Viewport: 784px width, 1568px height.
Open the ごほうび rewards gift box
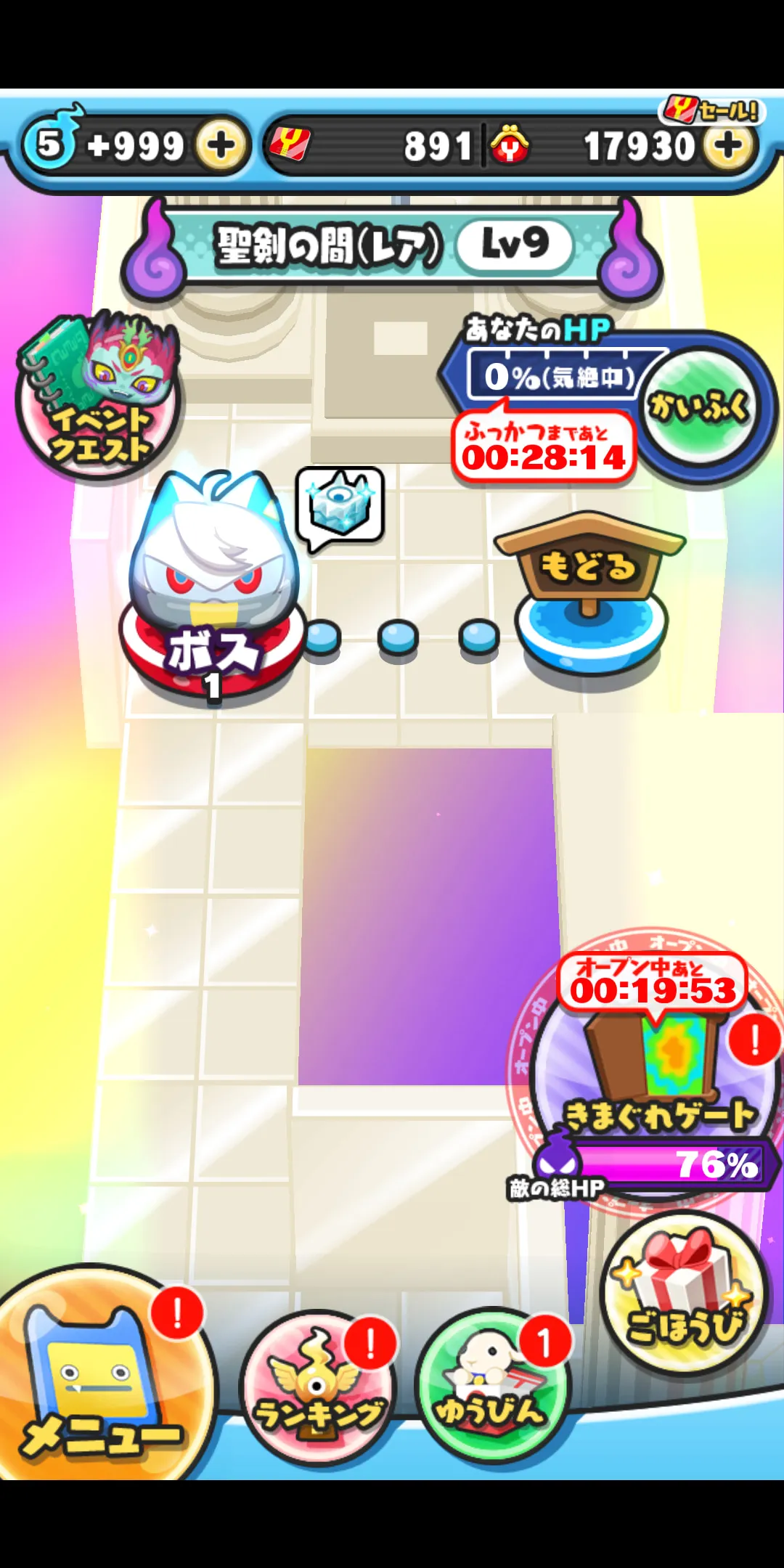(685, 1294)
